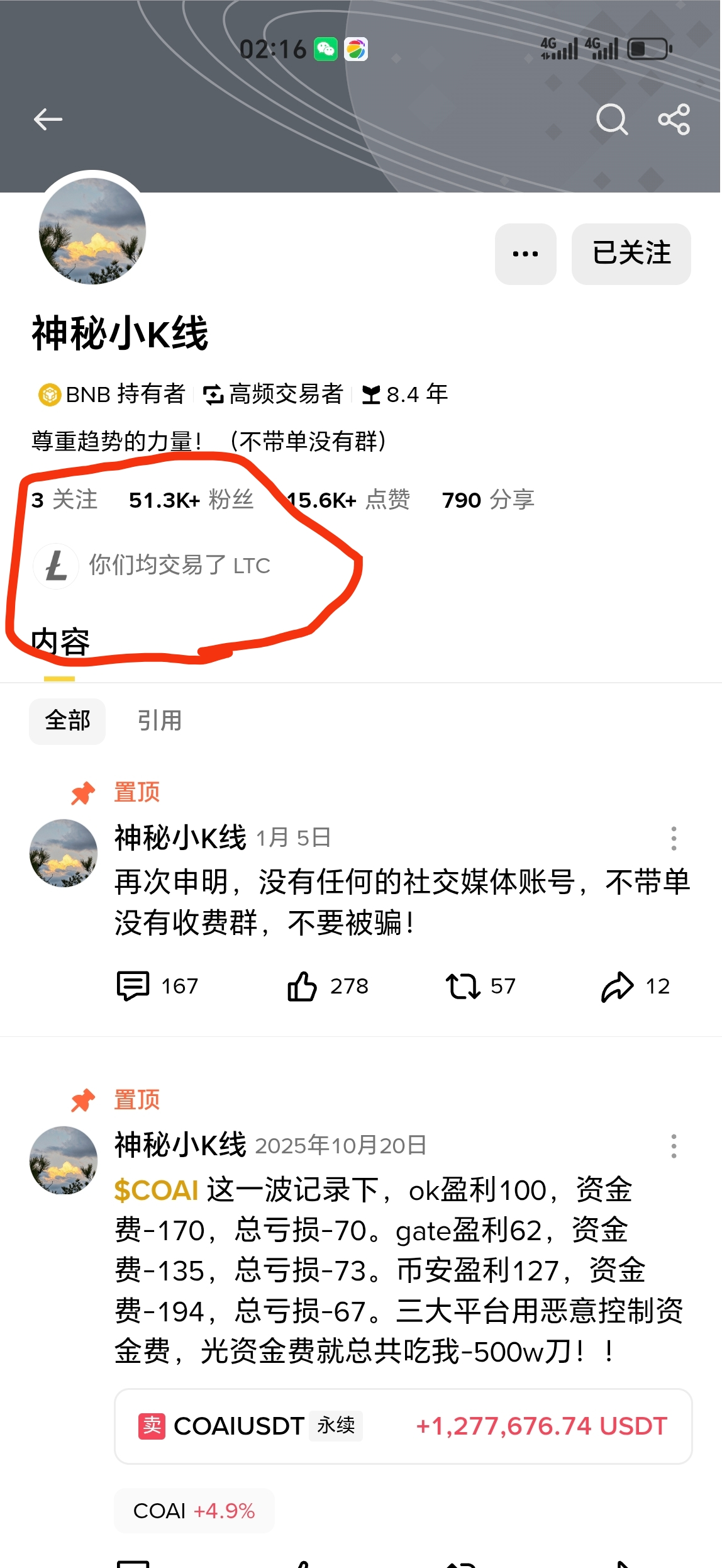Open the three-dot profile options button

(525, 254)
